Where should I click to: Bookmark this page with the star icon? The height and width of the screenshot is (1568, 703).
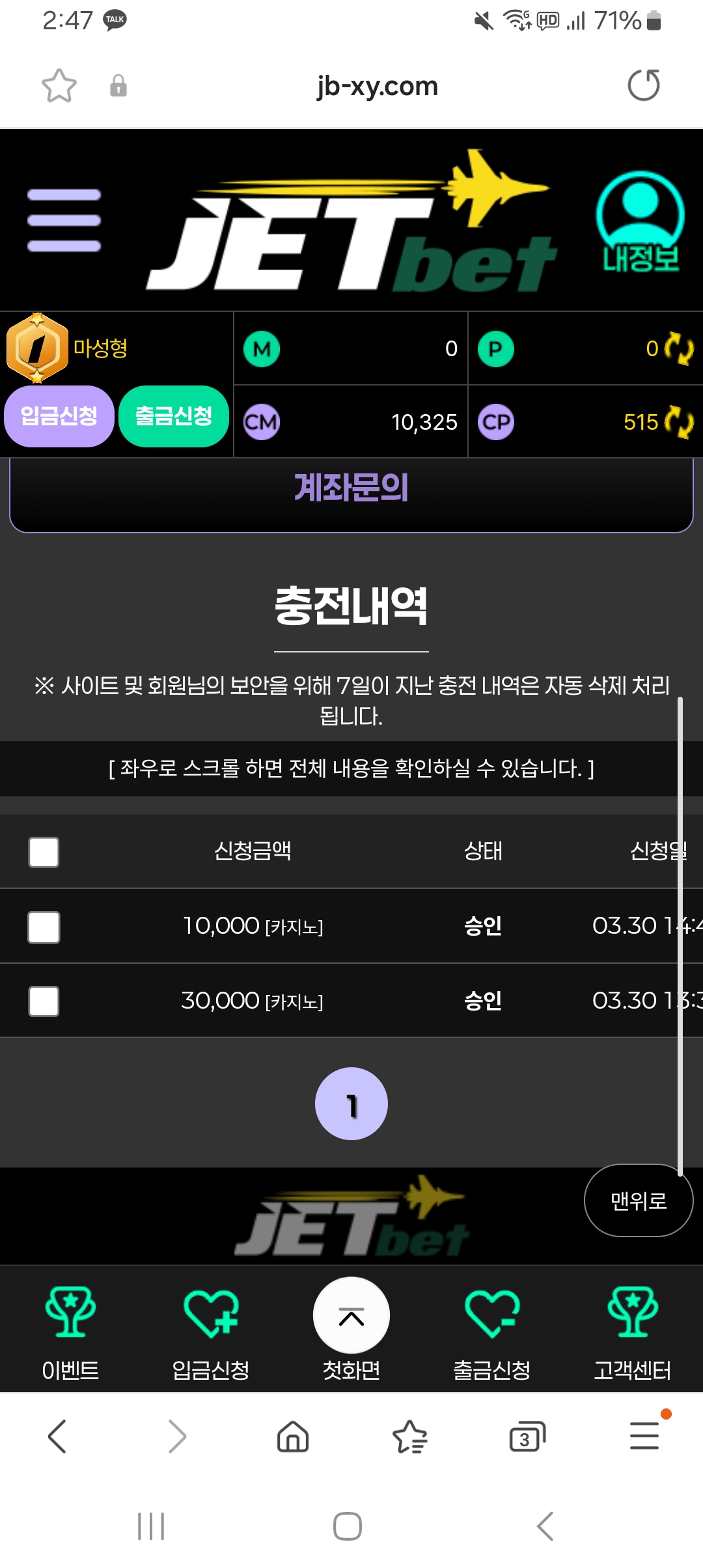[59, 86]
